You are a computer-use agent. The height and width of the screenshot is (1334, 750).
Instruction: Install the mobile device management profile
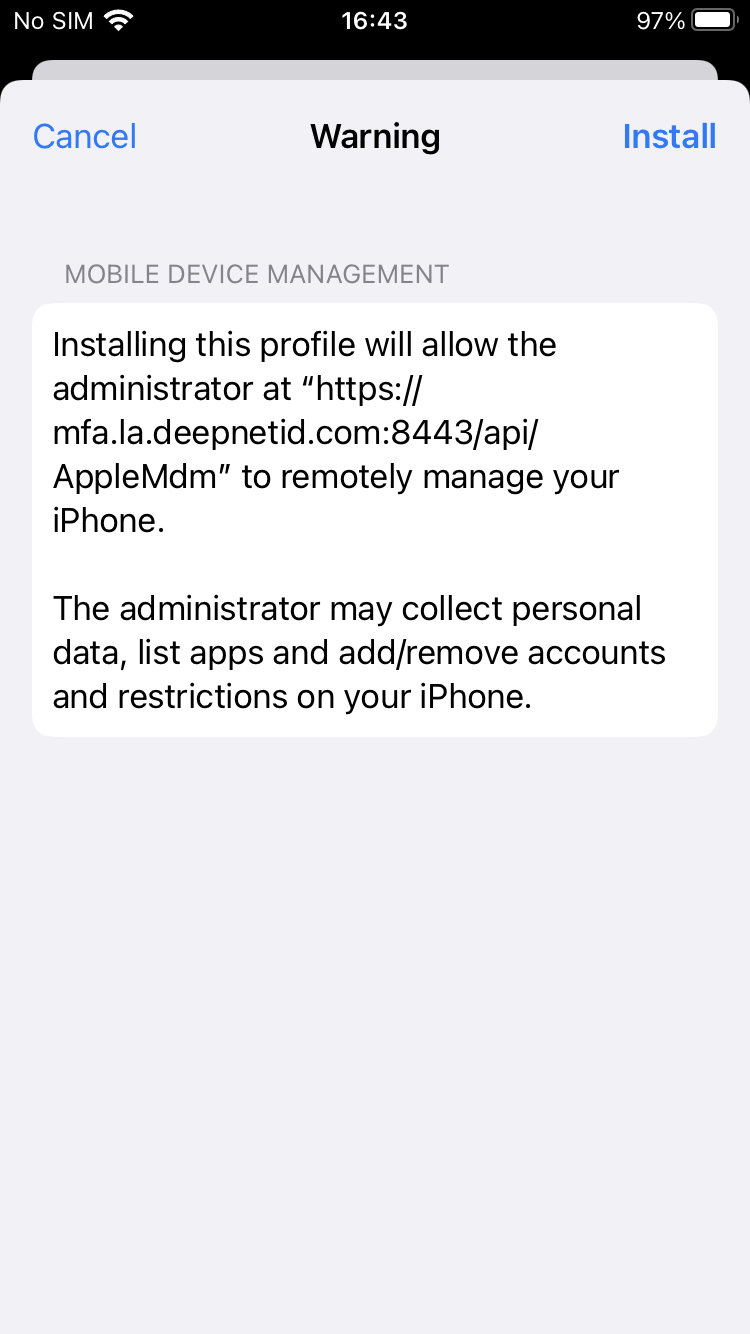[669, 136]
